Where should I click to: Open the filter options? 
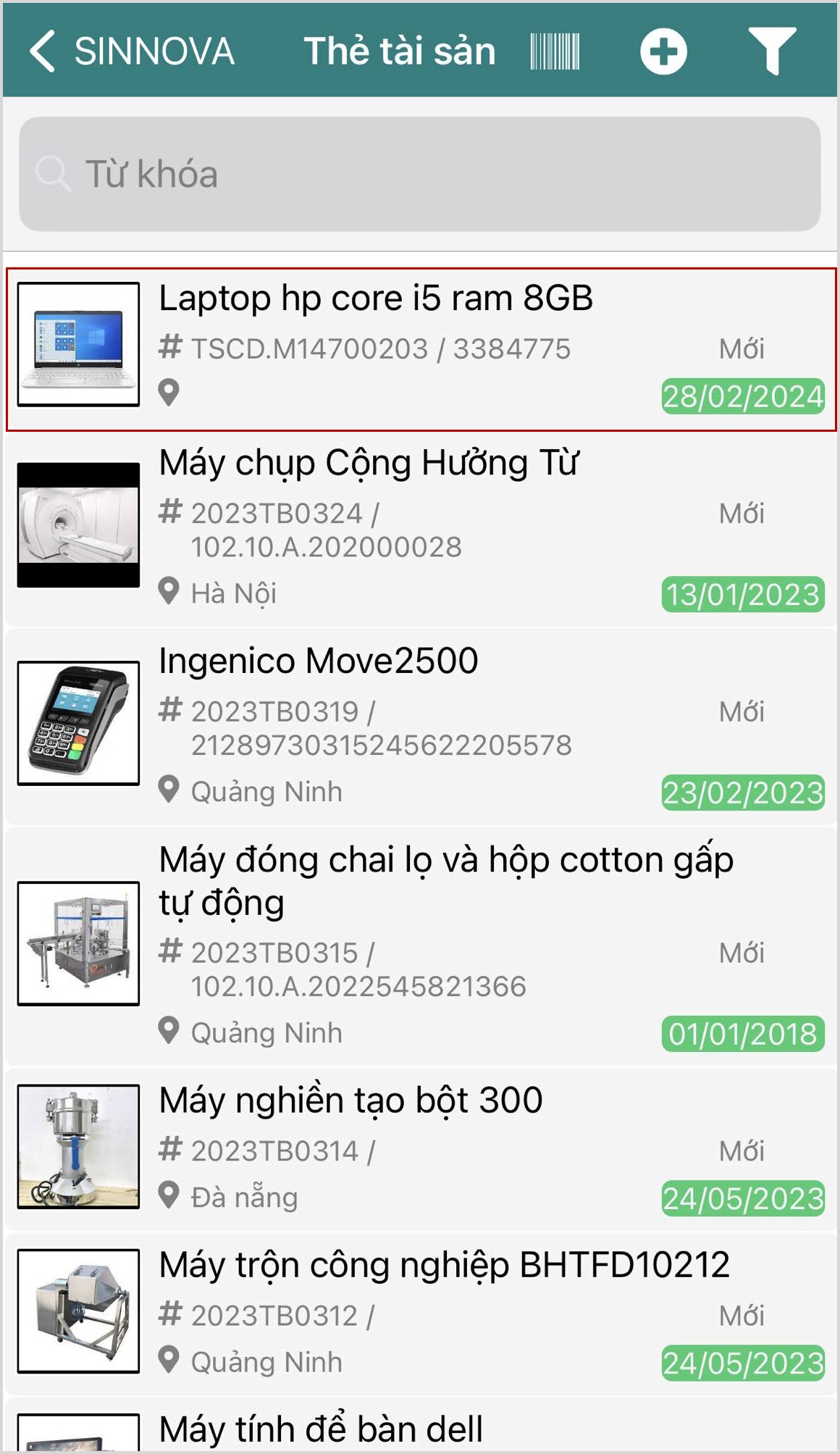coord(772,51)
